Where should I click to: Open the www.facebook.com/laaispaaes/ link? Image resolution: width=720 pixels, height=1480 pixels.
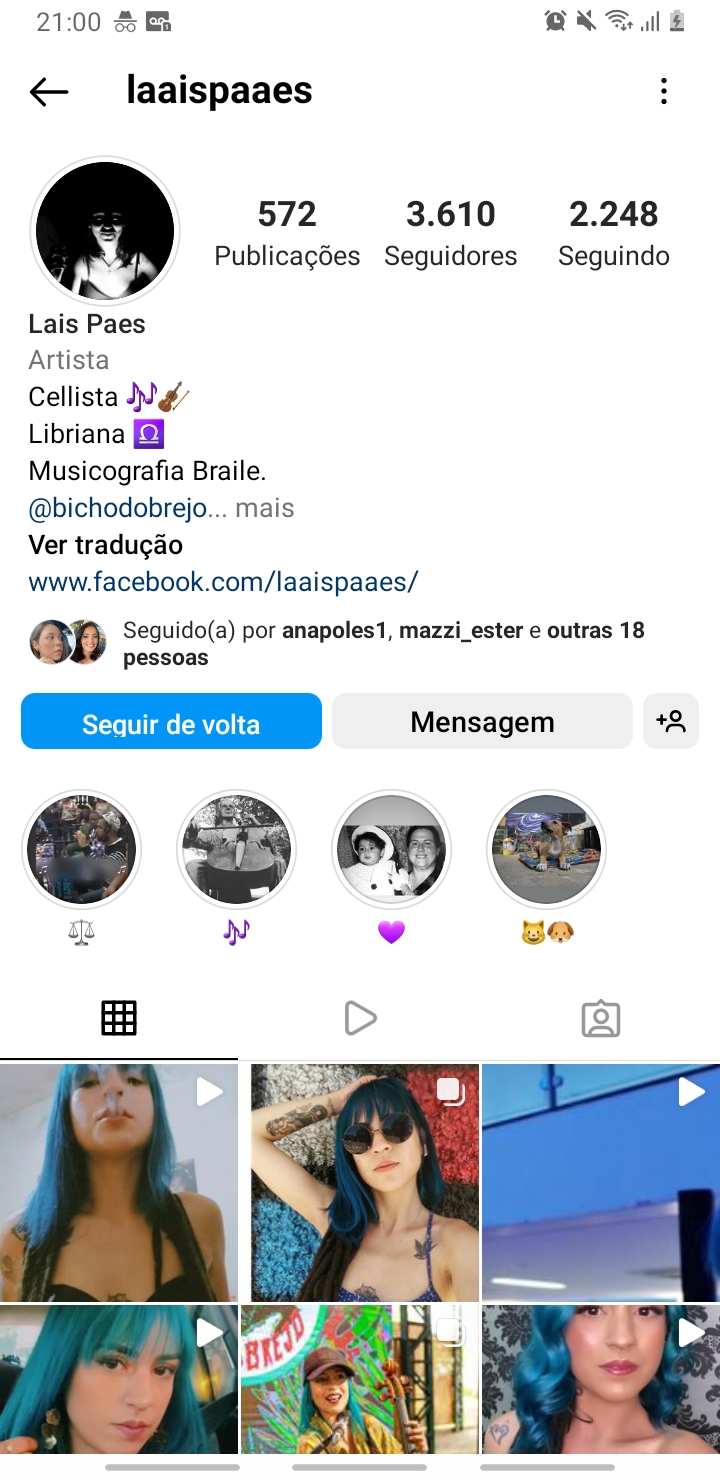point(223,582)
